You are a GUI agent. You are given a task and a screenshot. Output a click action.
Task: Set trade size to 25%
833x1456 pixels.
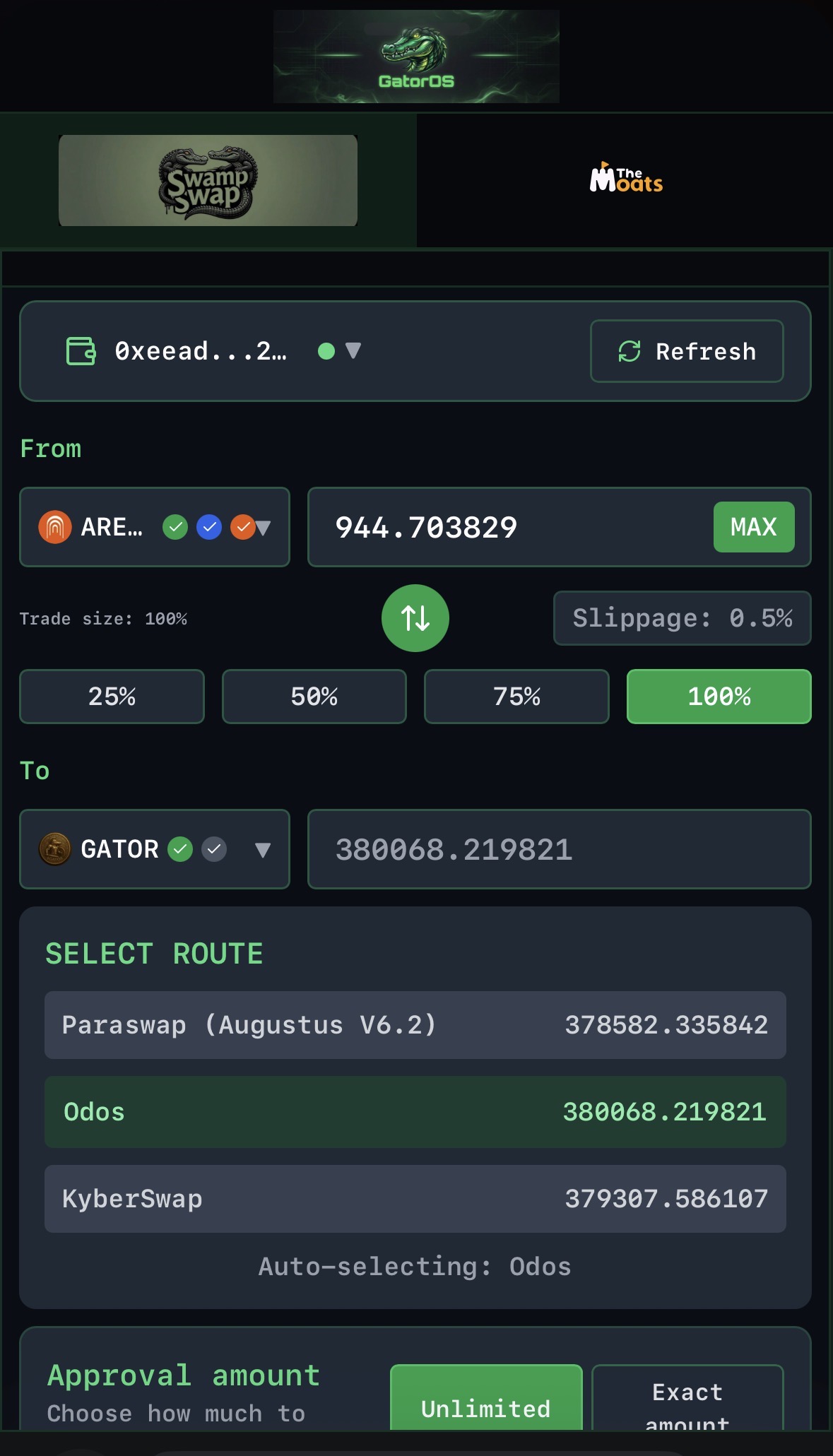pyautogui.click(x=112, y=697)
